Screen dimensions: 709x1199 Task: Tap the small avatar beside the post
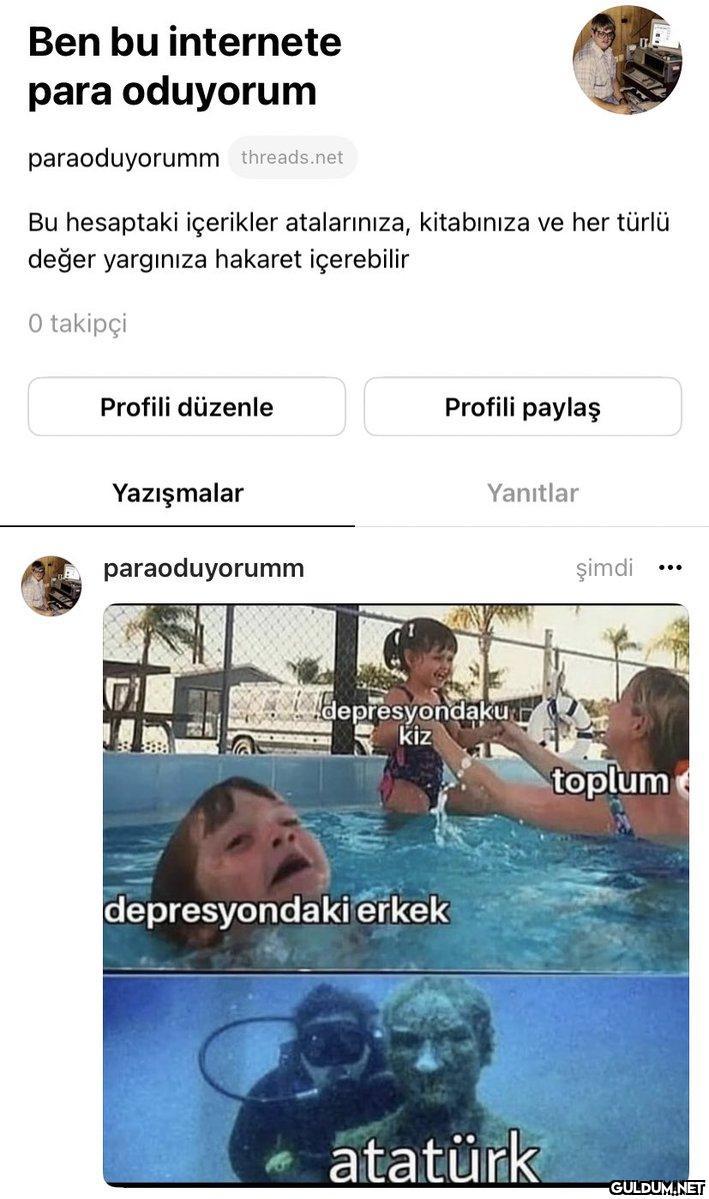click(51, 585)
